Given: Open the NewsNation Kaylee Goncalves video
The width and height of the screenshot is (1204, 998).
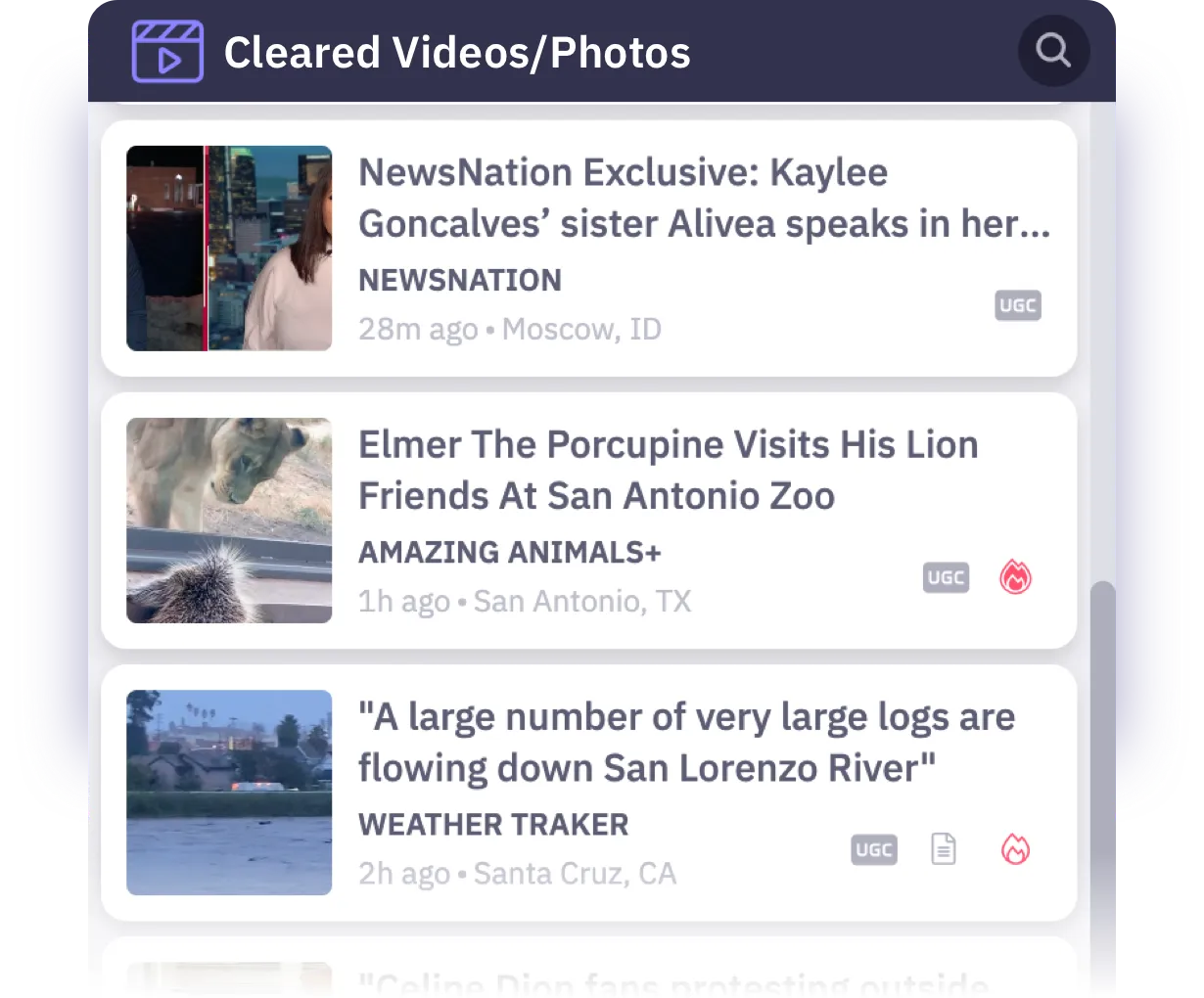Looking at the screenshot, I should click(x=703, y=199).
